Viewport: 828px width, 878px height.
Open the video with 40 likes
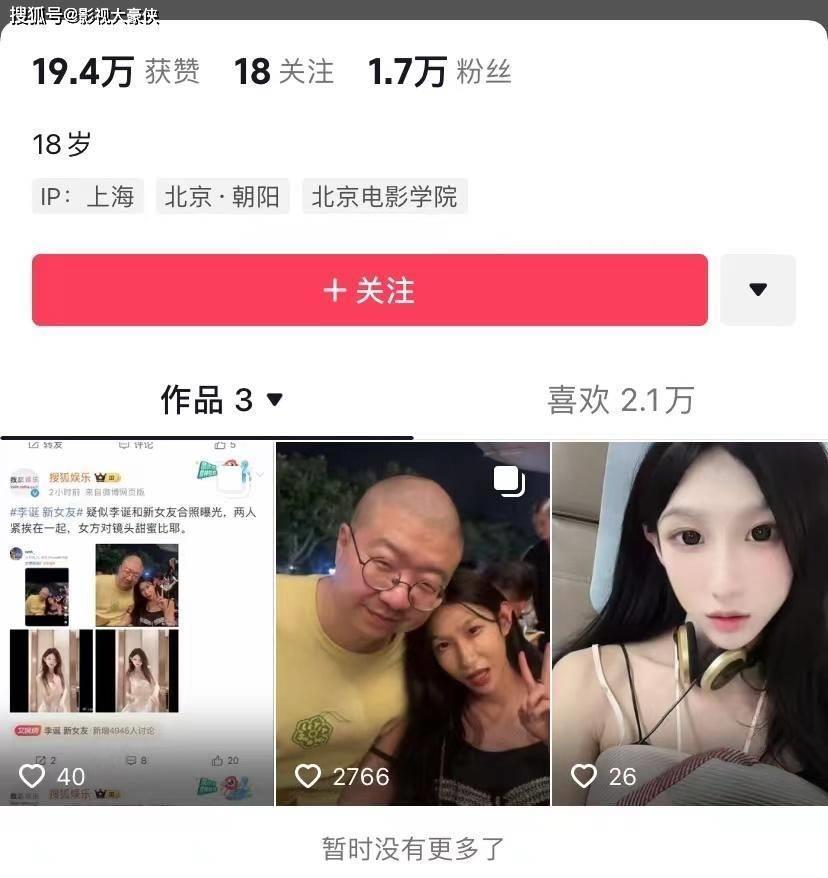137,623
